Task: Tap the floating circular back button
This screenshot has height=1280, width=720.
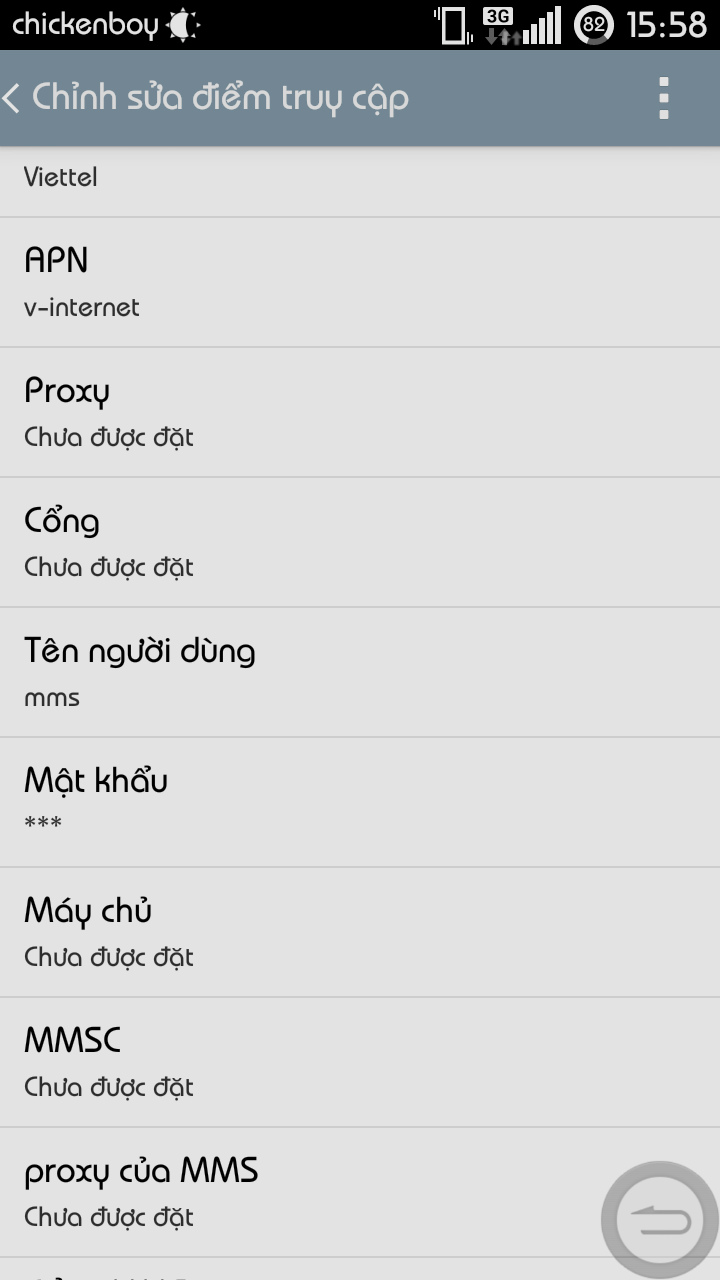Action: 660,1220
